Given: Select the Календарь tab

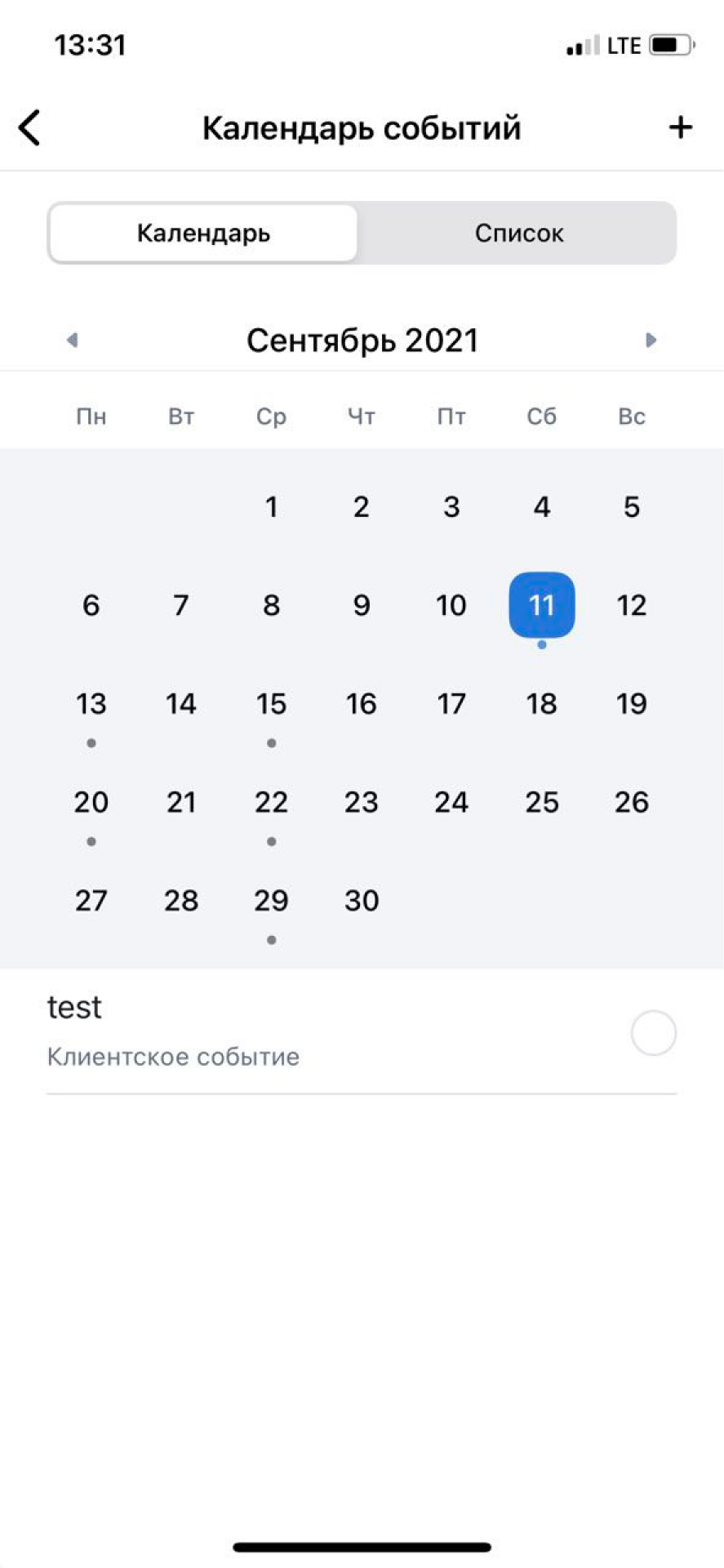Looking at the screenshot, I should (203, 234).
